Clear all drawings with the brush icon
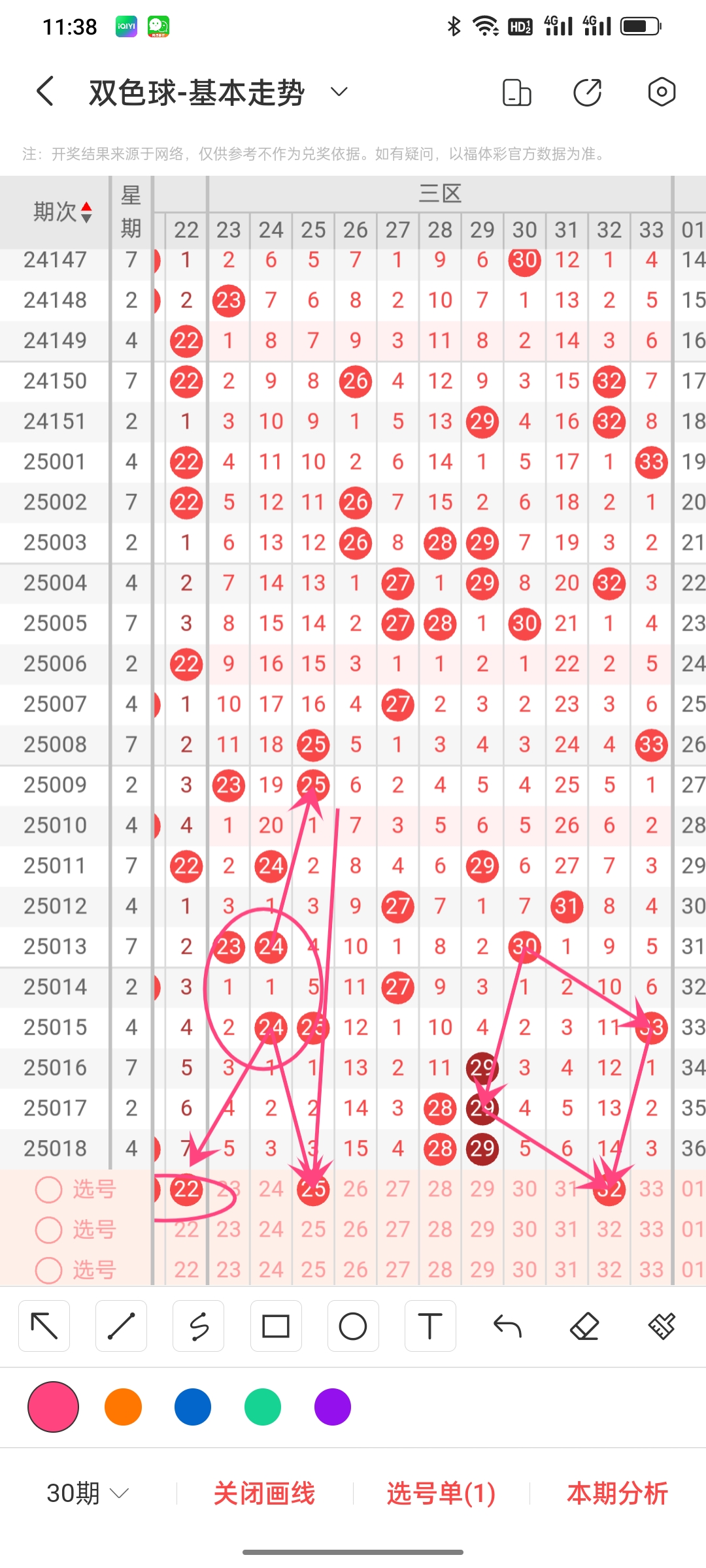 (x=662, y=1326)
